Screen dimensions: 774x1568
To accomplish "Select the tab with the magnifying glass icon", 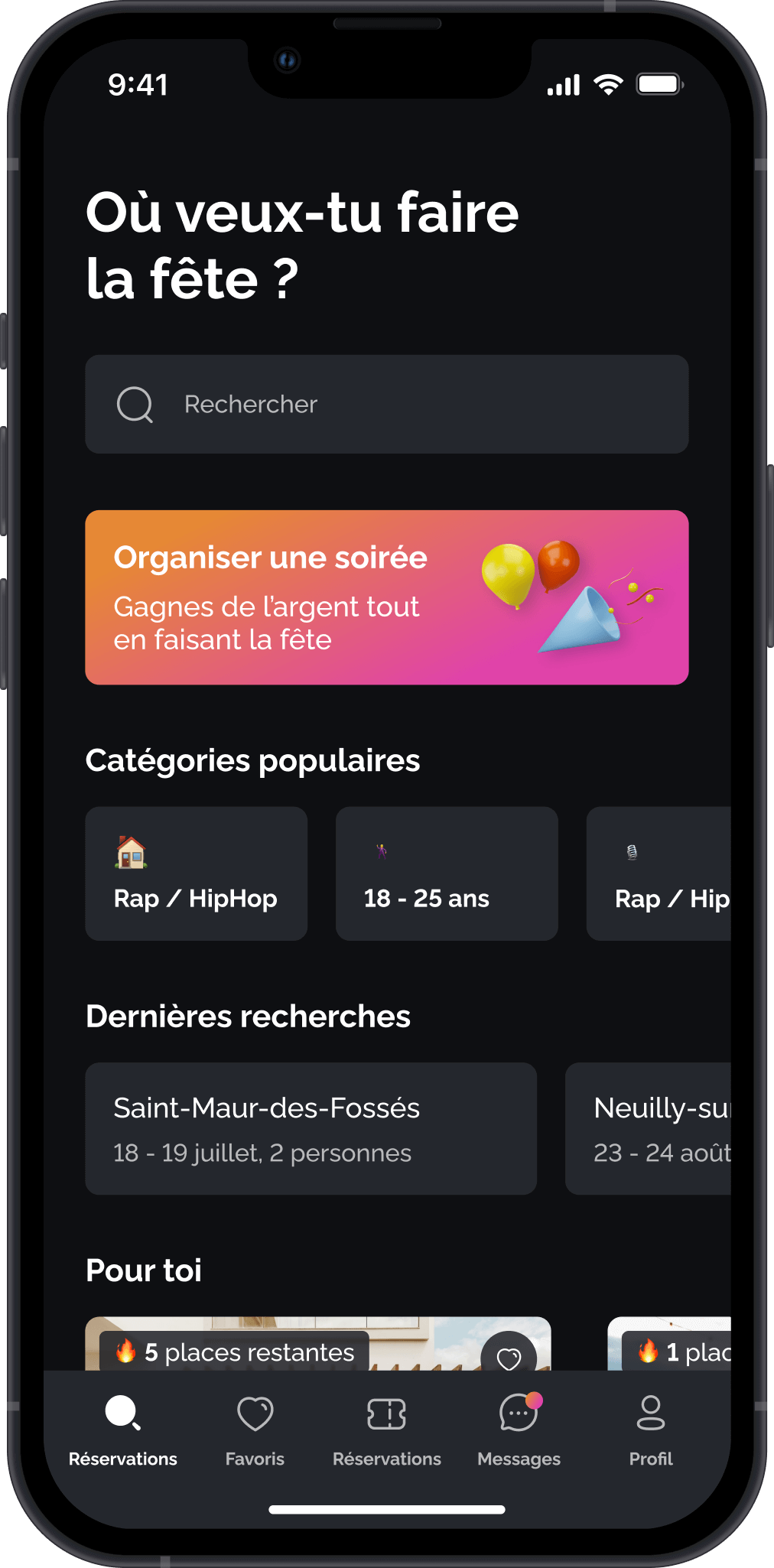I will [x=122, y=1429].
